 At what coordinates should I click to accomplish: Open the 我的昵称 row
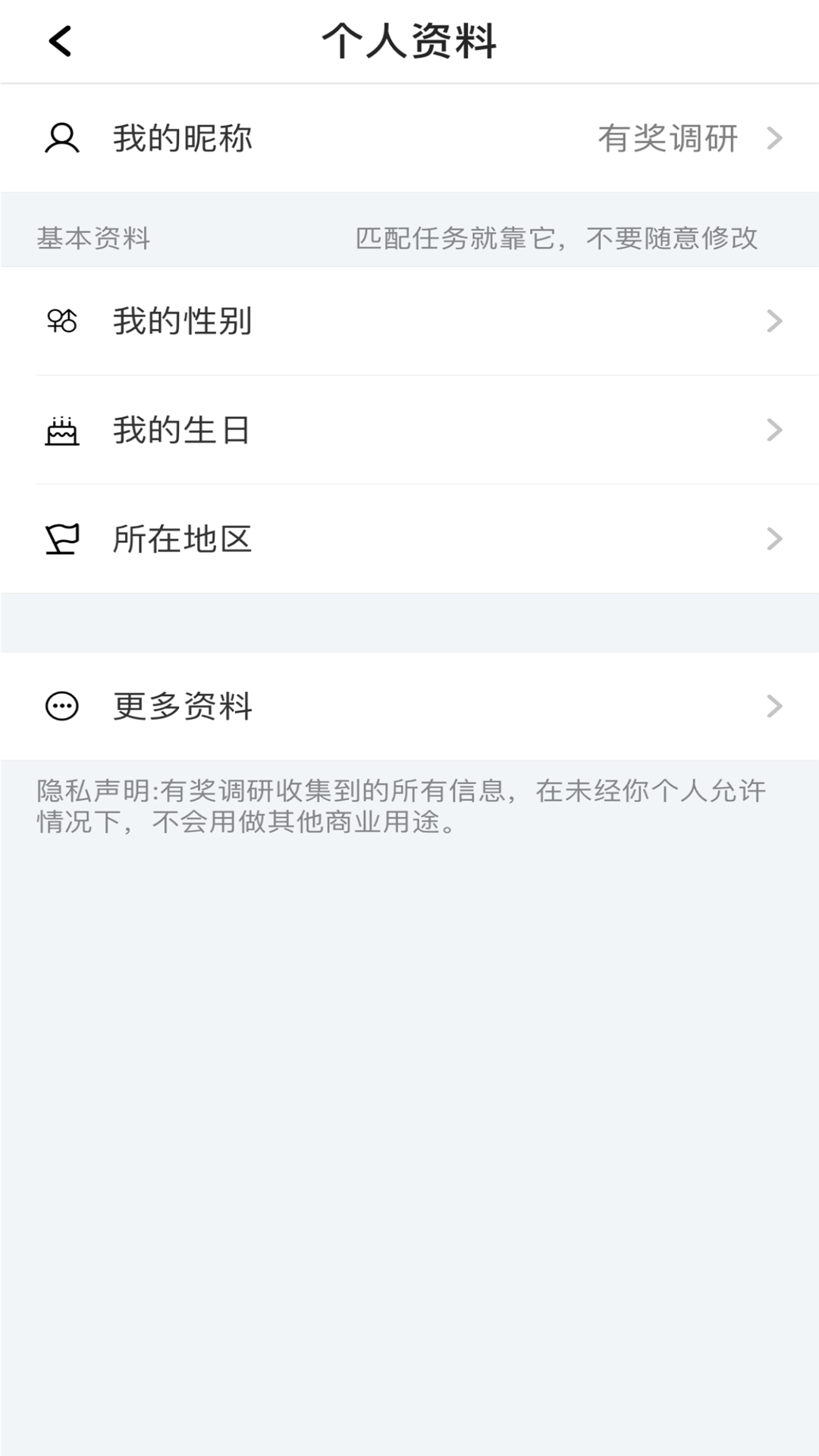(x=409, y=138)
